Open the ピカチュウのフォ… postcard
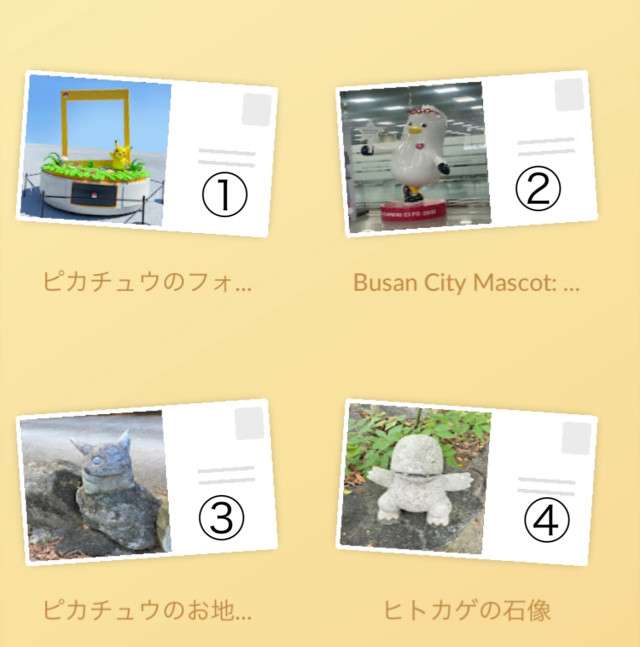The image size is (640, 647). click(146, 153)
